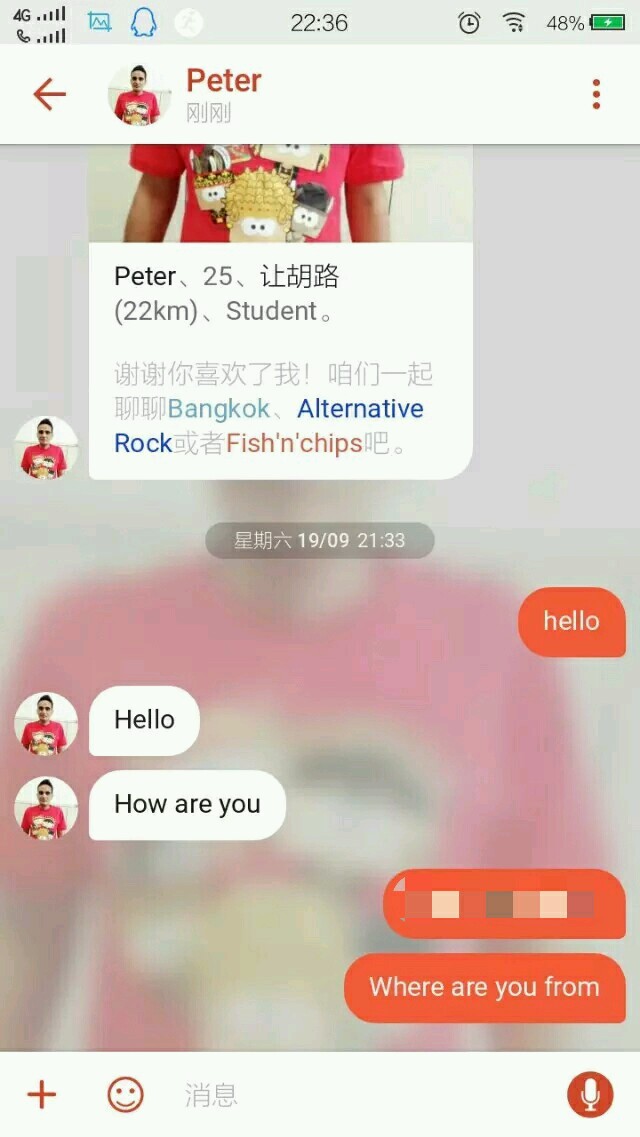This screenshot has width=640, height=1137.
Task: Open the overflow menu
Action: tap(596, 94)
